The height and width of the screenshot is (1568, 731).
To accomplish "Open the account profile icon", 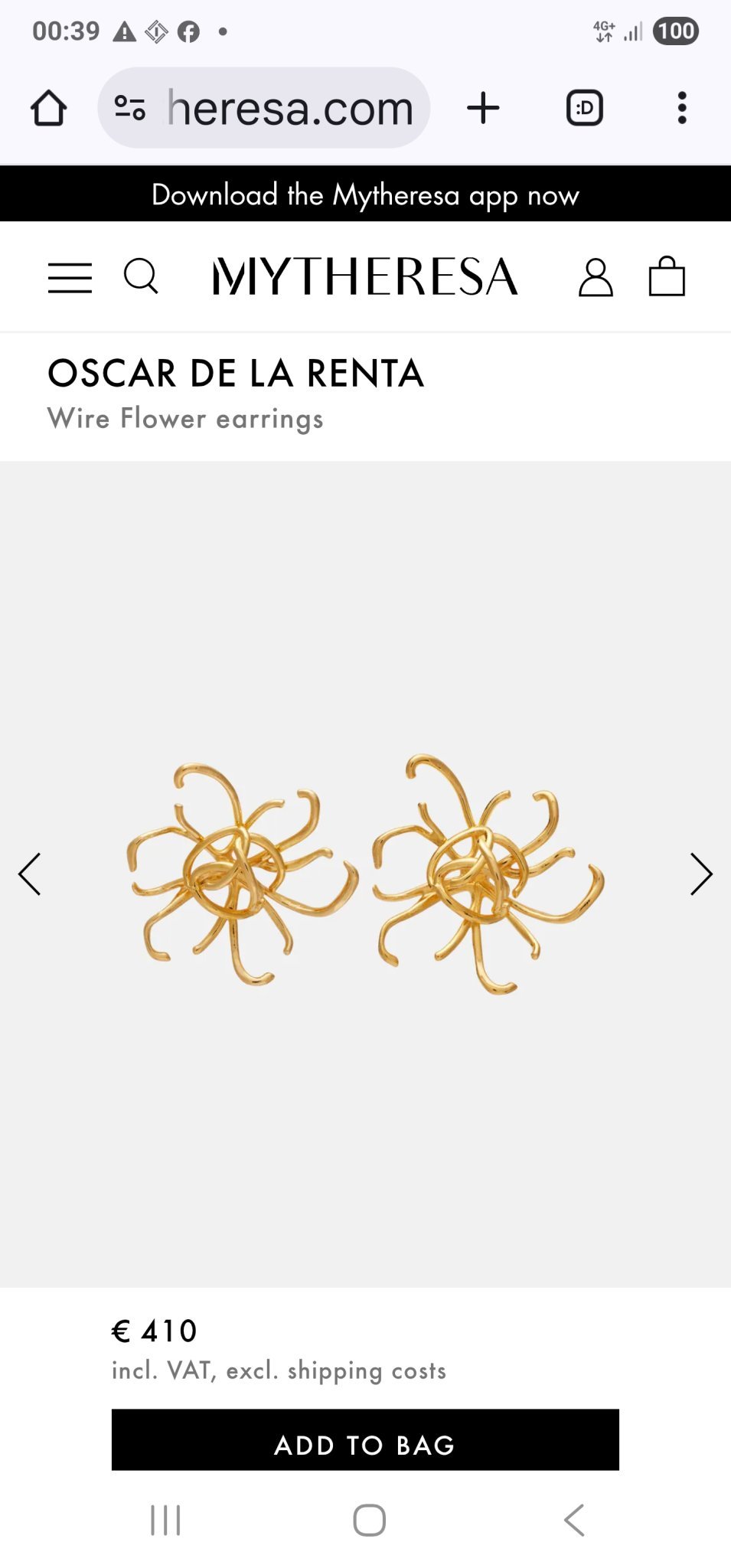I will pos(596,277).
